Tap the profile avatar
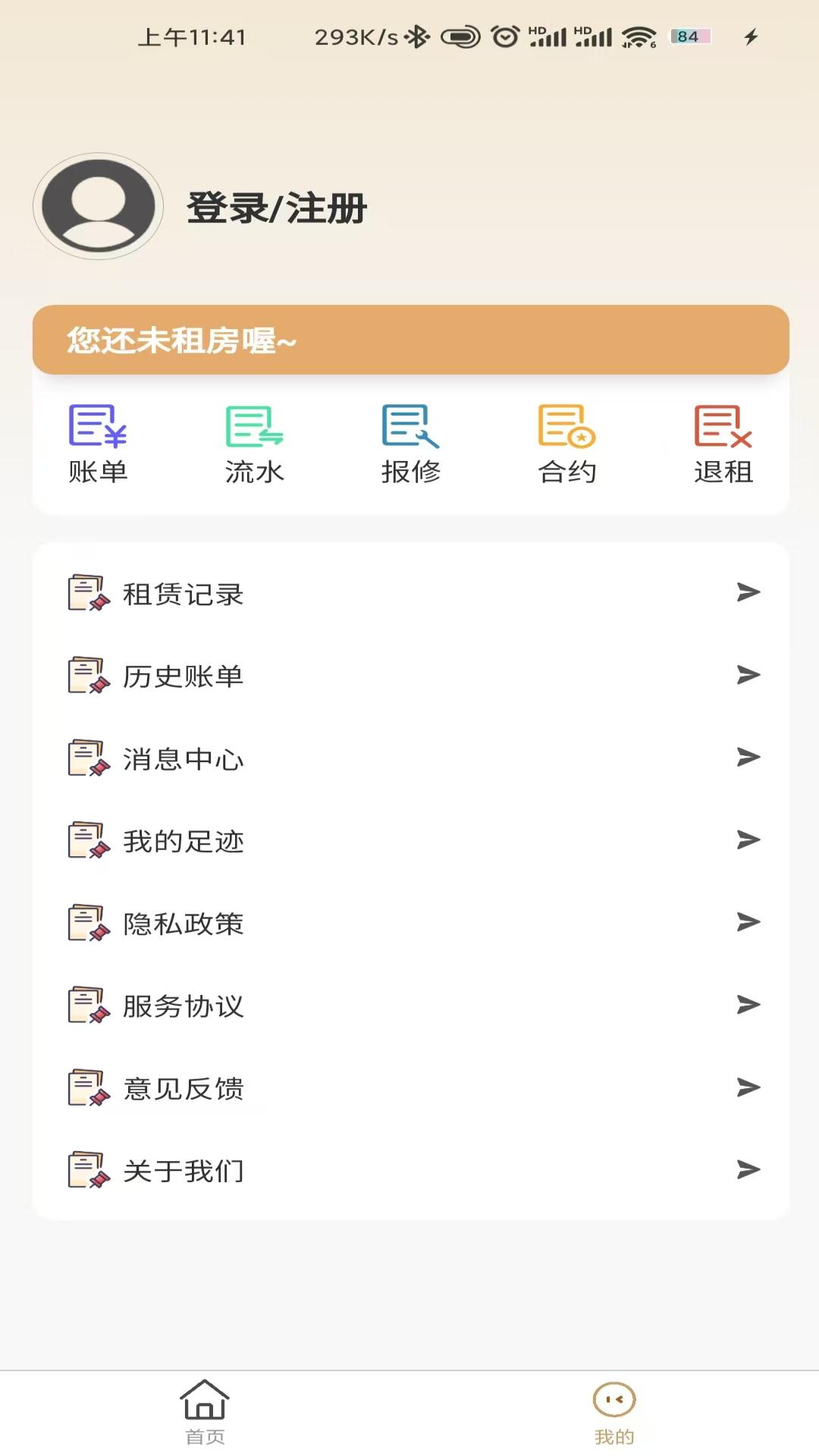Image resolution: width=819 pixels, height=1456 pixels. tap(99, 206)
